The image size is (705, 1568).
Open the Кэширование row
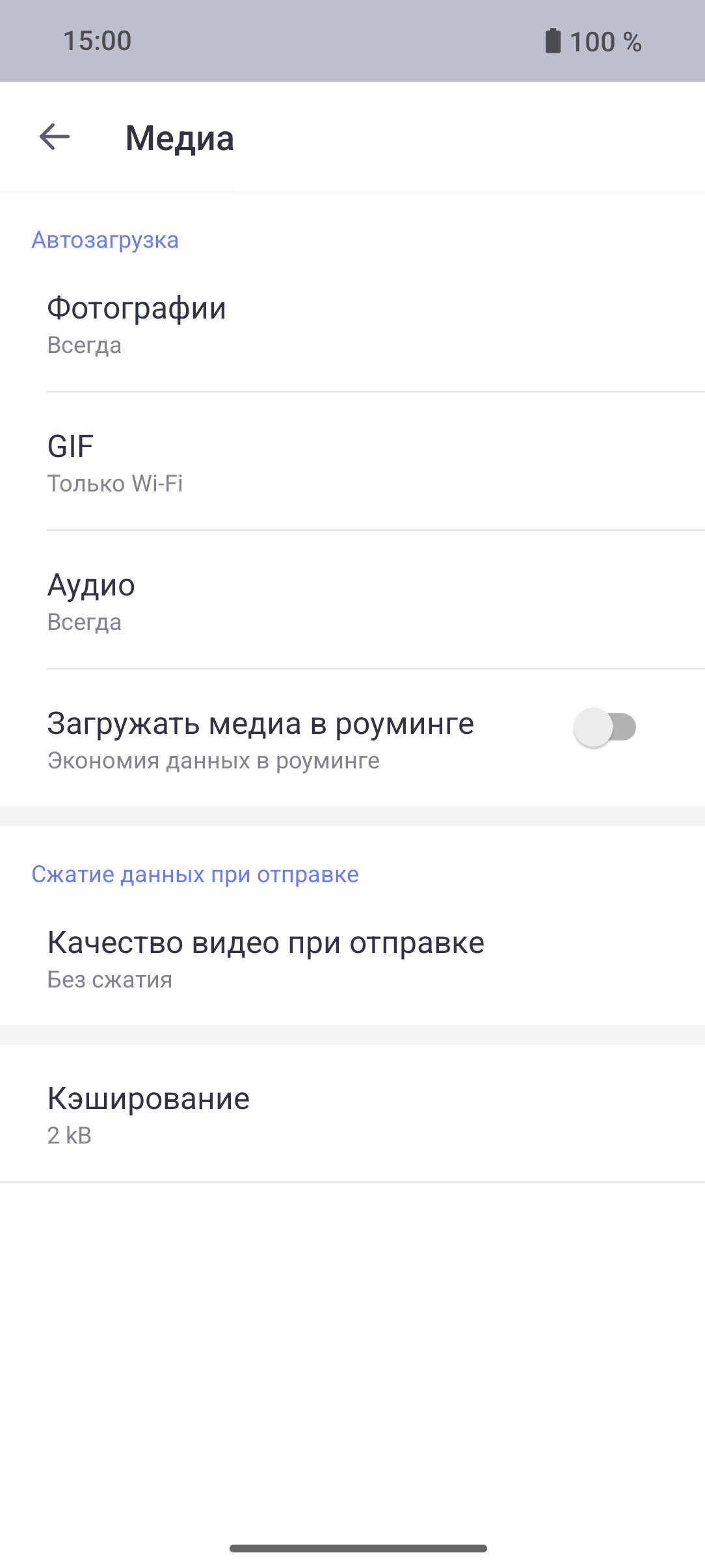[x=352, y=1114]
